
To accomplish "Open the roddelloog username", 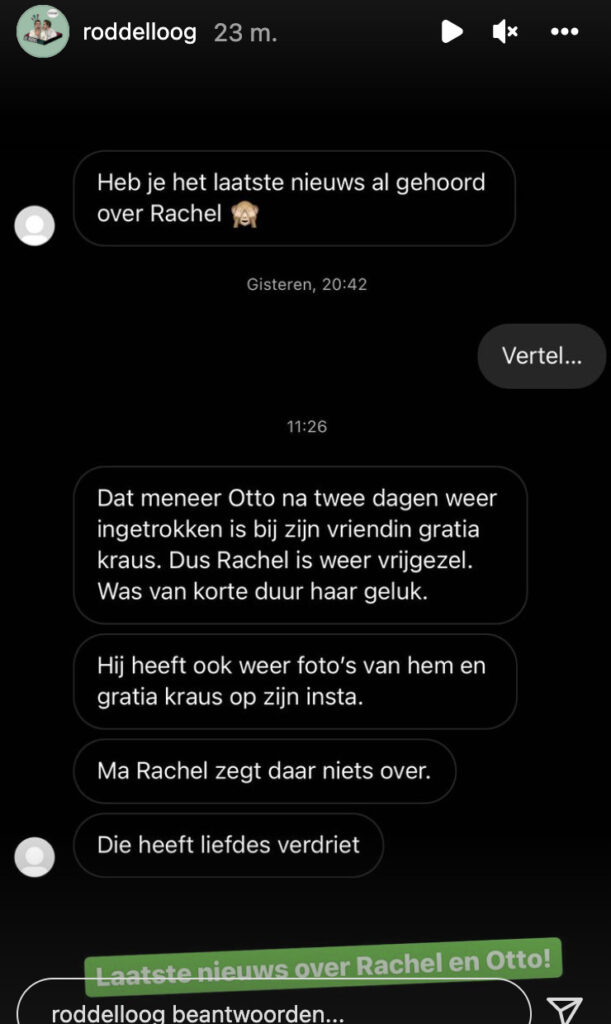I will coord(140,32).
